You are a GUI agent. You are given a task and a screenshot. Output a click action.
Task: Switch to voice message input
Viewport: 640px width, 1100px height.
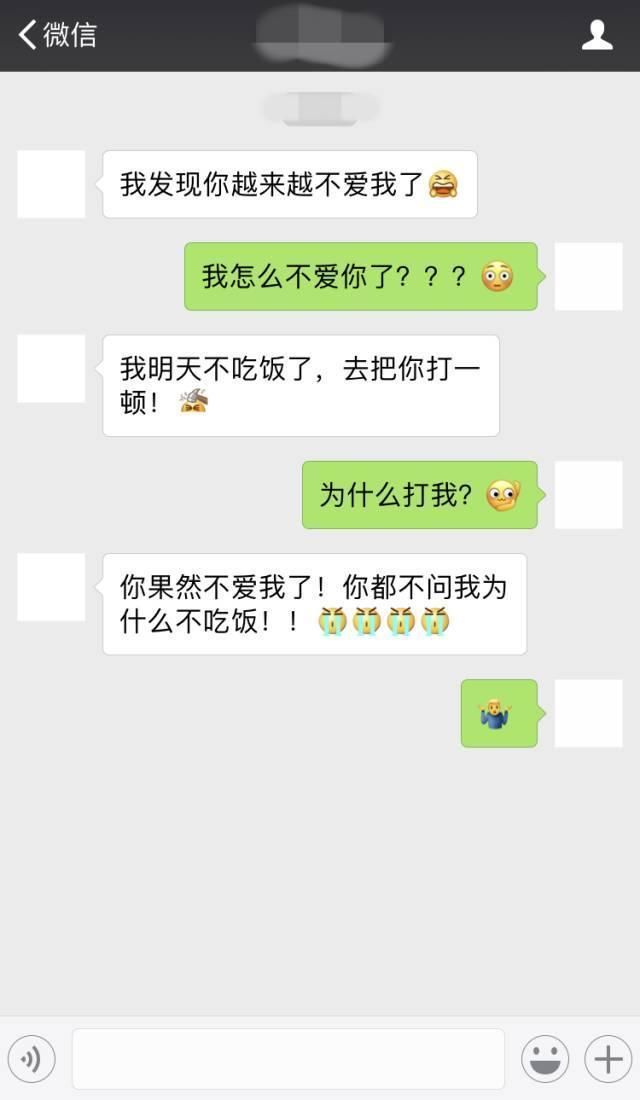[32, 1059]
